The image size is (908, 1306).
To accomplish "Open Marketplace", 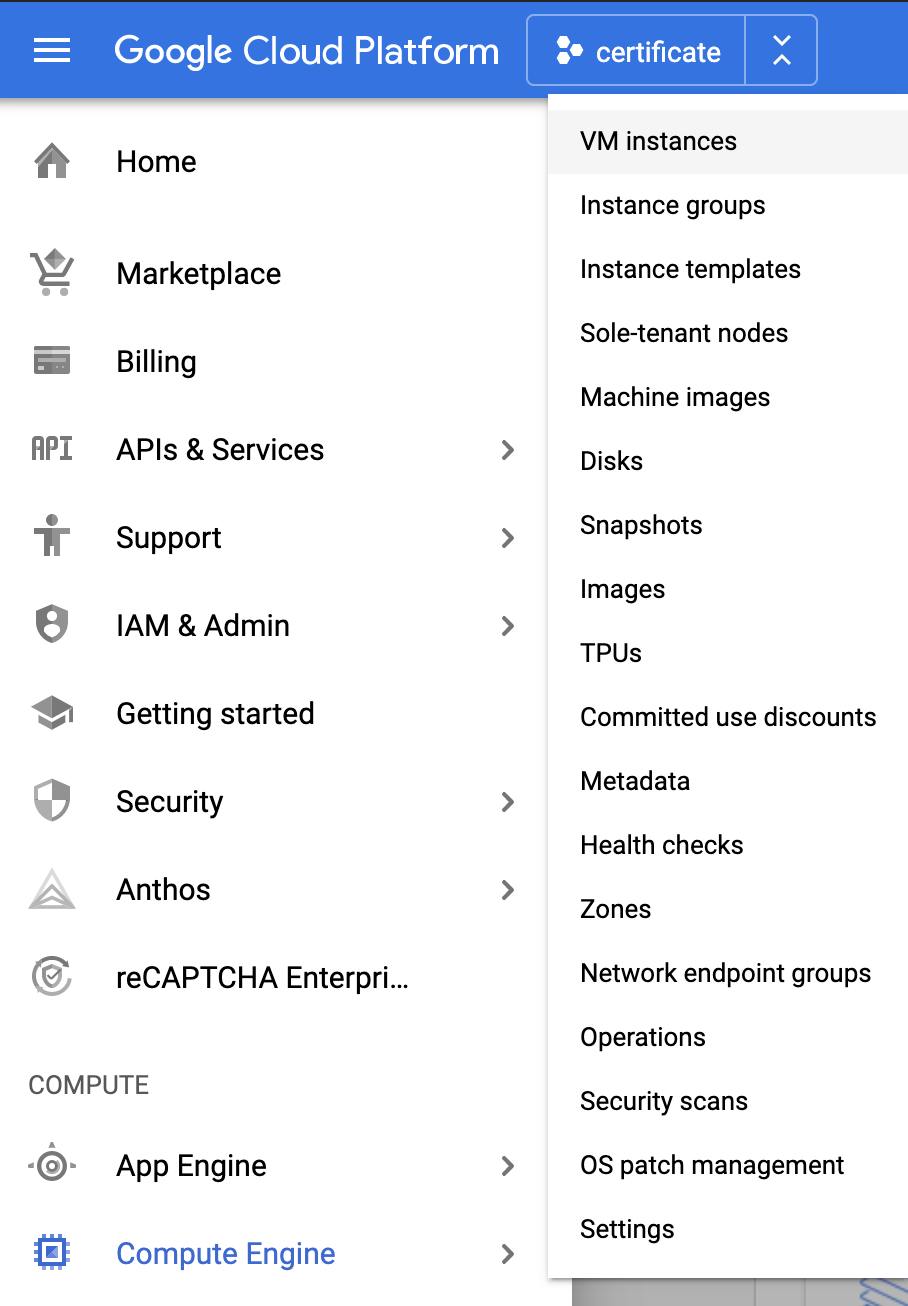I will click(198, 274).
